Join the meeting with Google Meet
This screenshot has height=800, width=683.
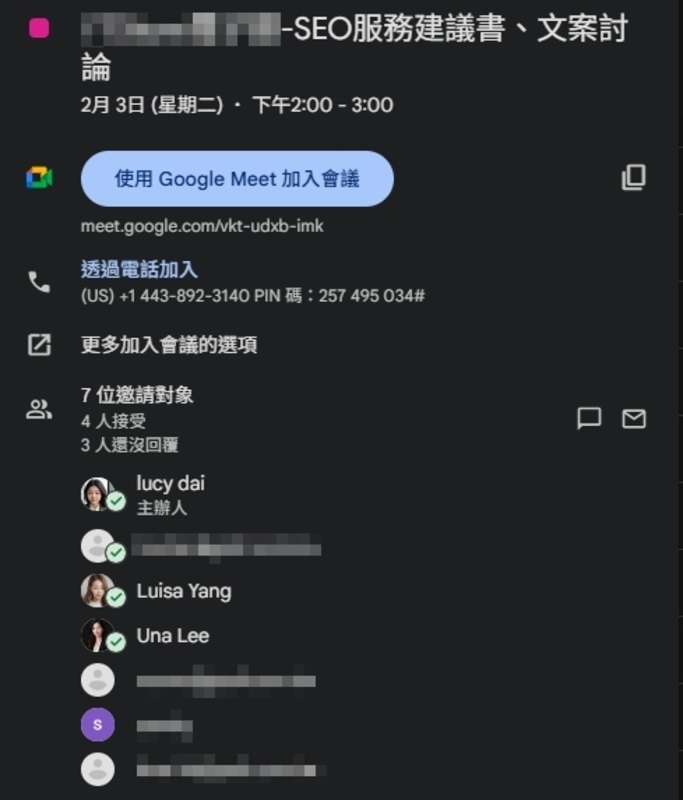(x=237, y=179)
